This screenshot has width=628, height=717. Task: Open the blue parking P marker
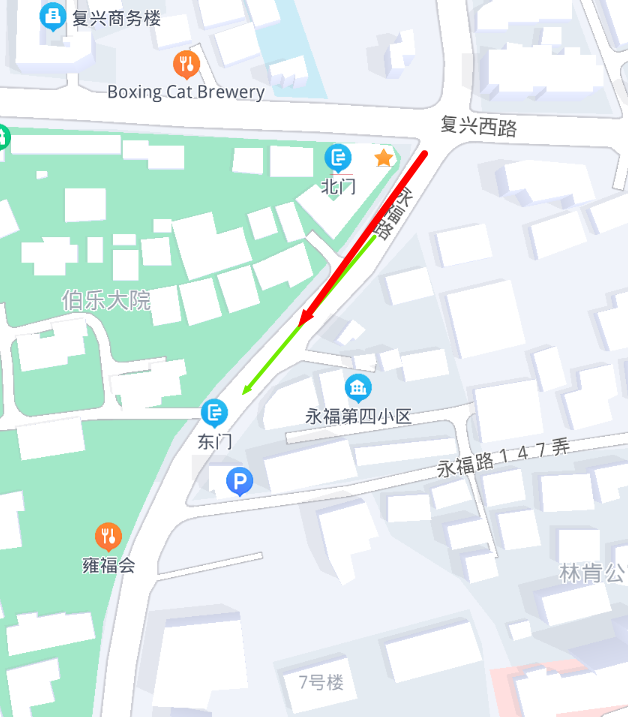[x=239, y=483]
